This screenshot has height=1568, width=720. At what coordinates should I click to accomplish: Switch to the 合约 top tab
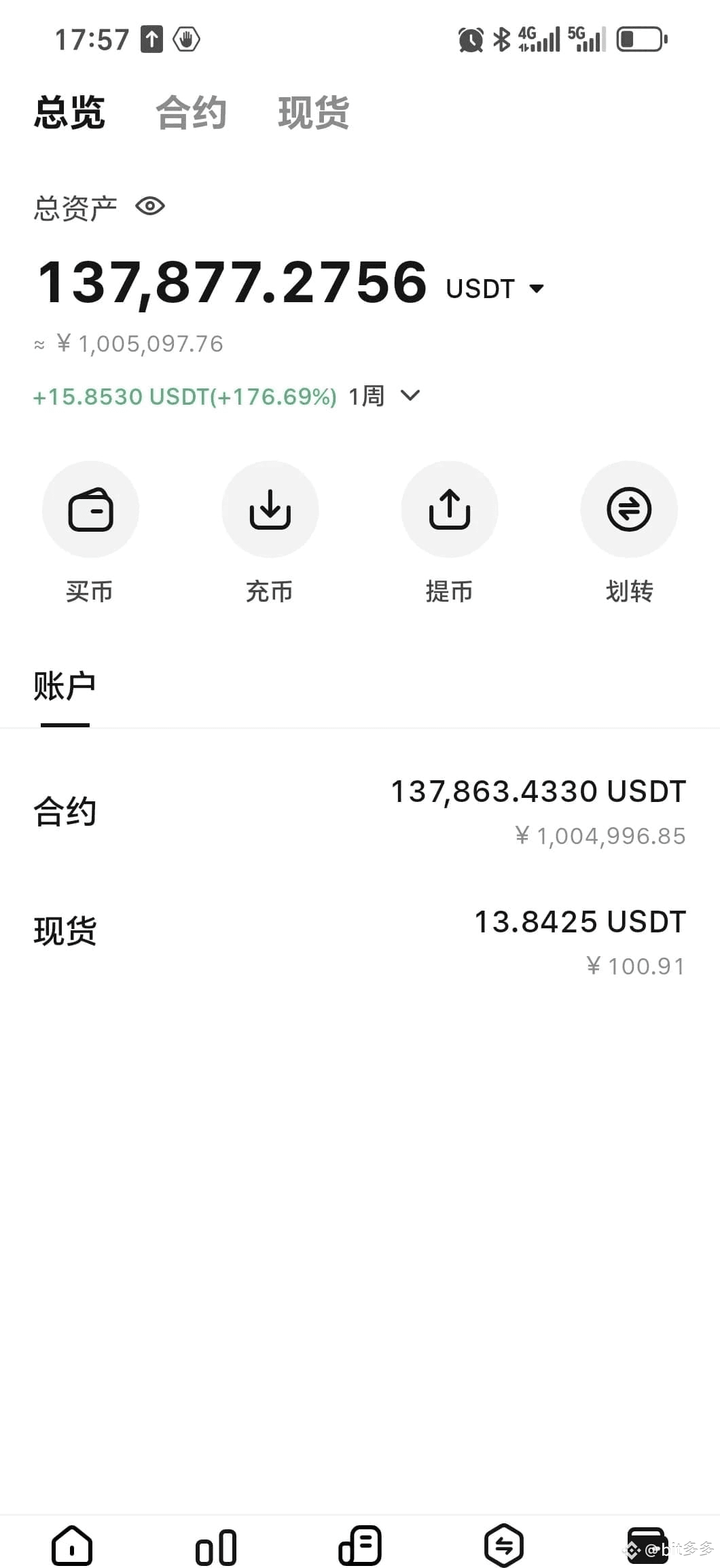click(x=191, y=112)
